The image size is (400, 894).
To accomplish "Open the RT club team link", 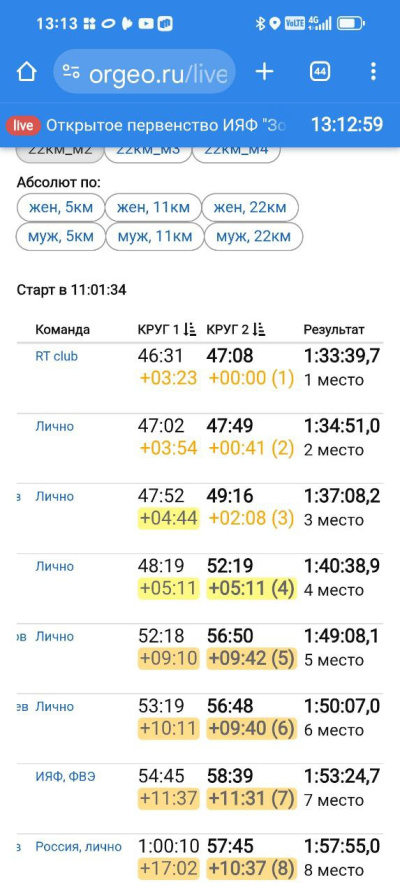I will (56, 356).
